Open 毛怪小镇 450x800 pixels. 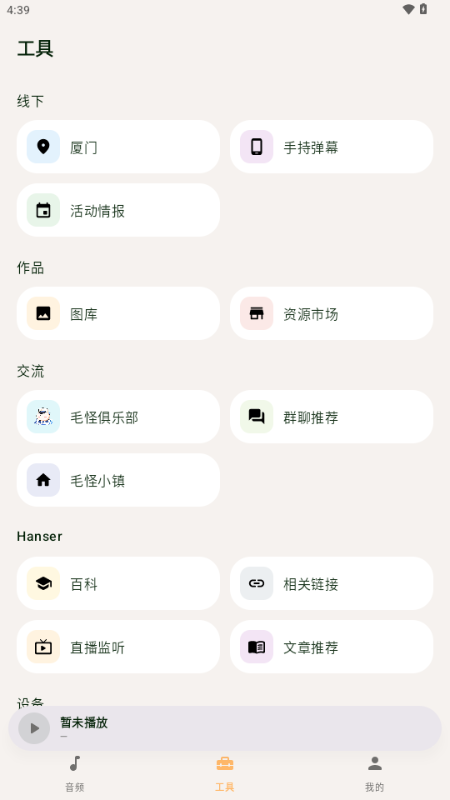click(x=118, y=480)
